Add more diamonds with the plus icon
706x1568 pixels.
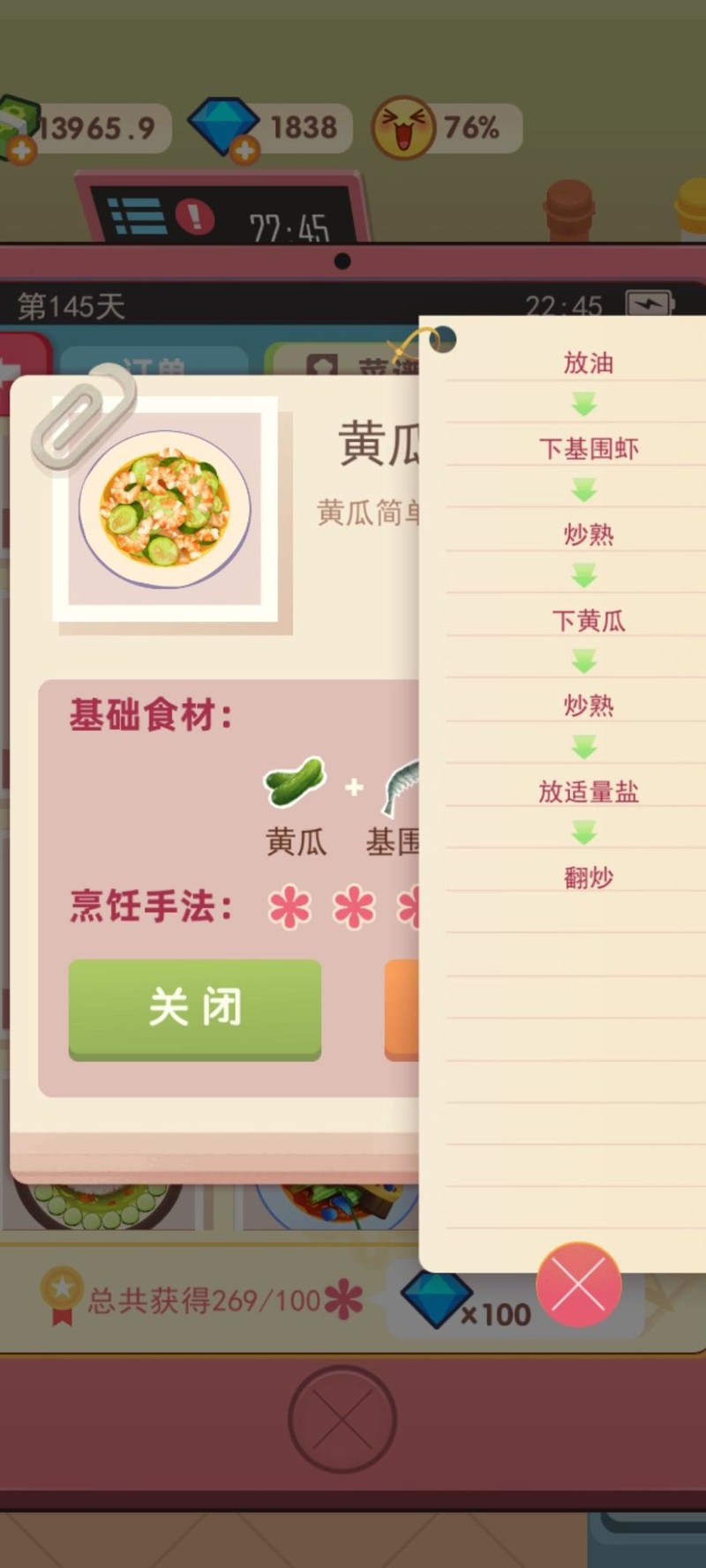coord(245,151)
